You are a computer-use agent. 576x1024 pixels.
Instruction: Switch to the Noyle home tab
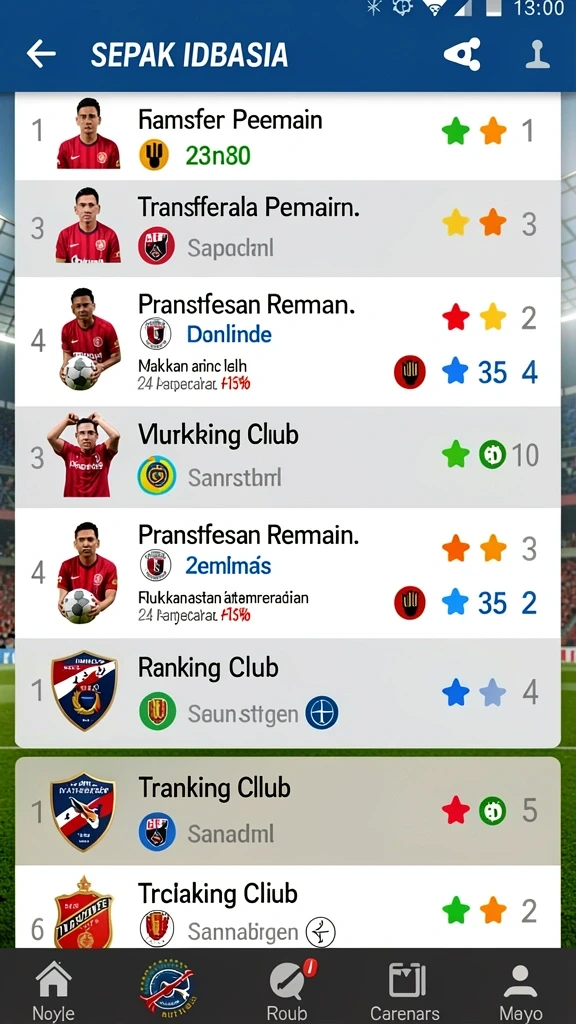[x=54, y=989]
